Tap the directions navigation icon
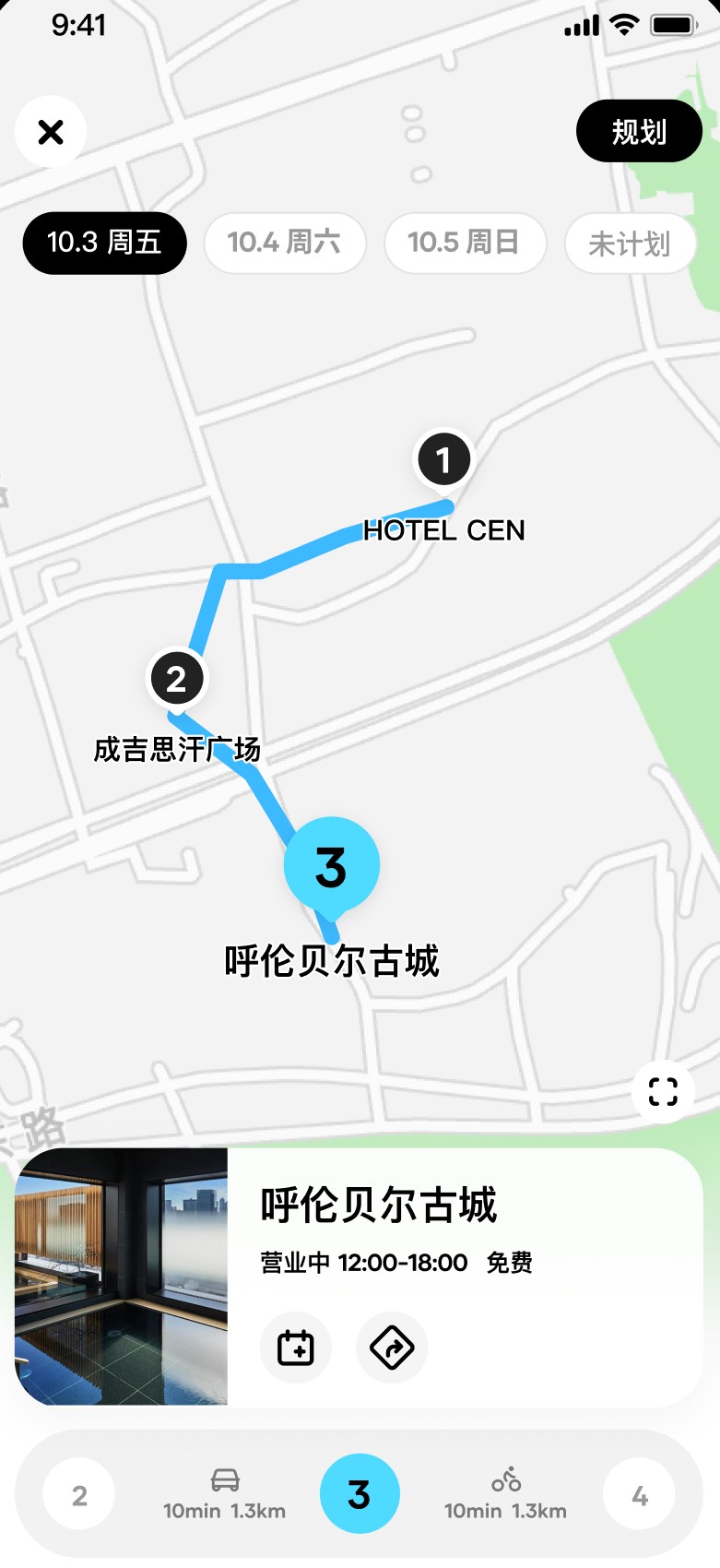The width and height of the screenshot is (720, 1568). click(x=391, y=1348)
